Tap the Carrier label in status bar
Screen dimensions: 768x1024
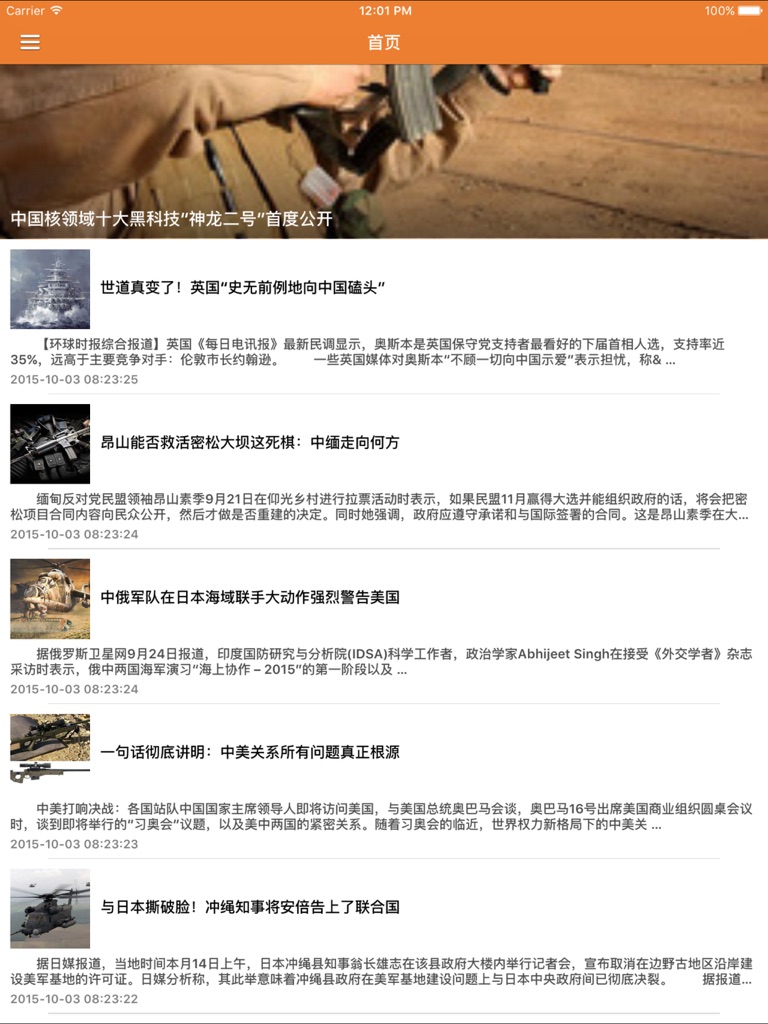click(x=30, y=10)
